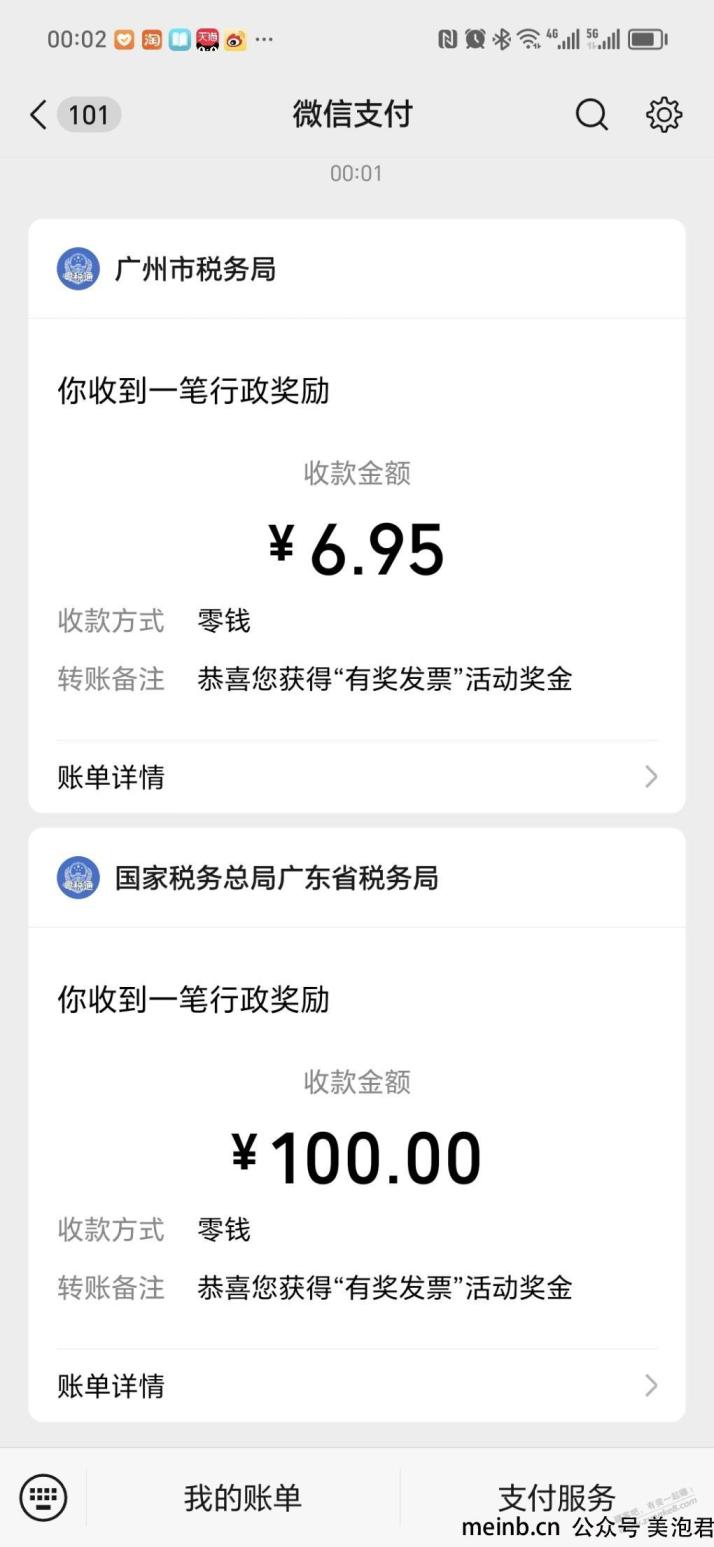Open the settings gear
The image size is (714, 1547).
(664, 115)
